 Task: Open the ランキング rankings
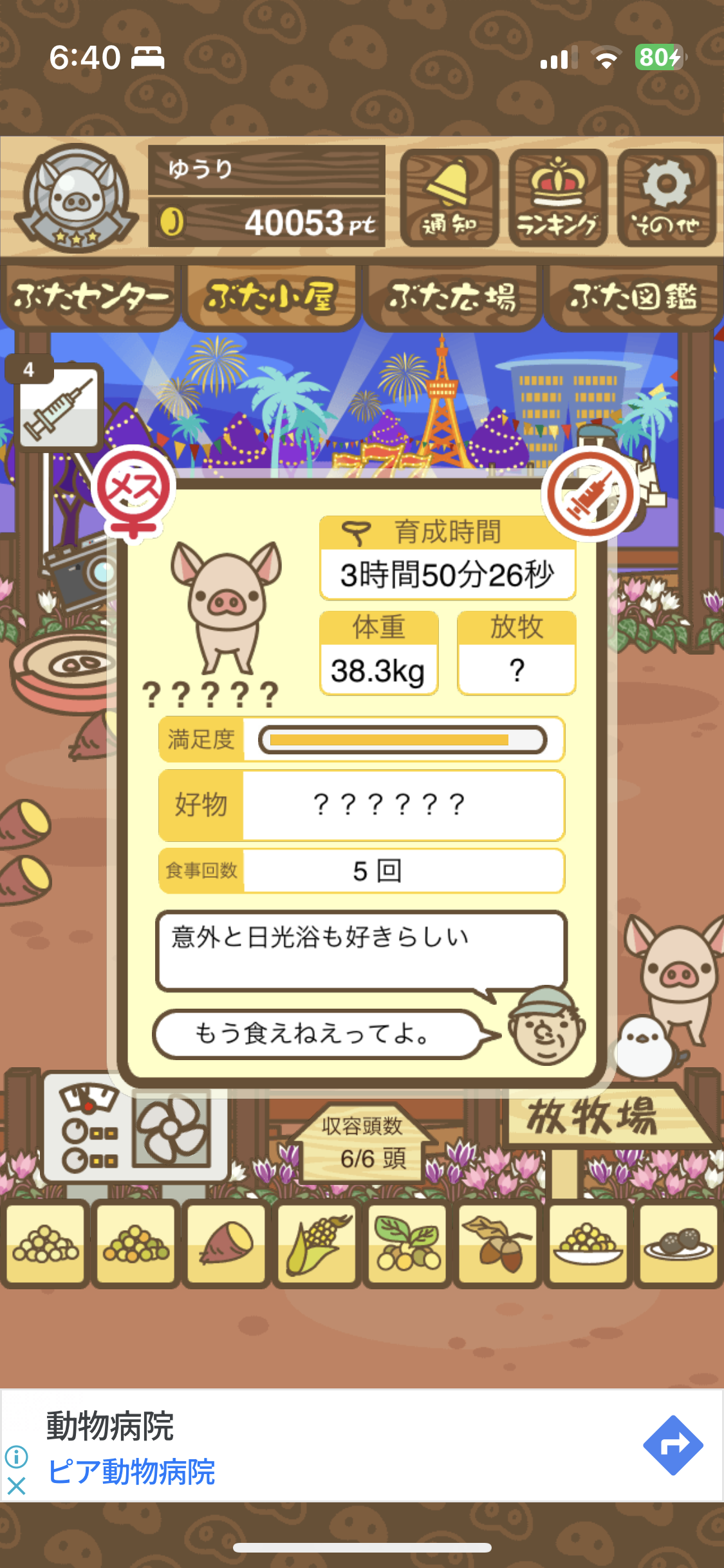[557, 198]
